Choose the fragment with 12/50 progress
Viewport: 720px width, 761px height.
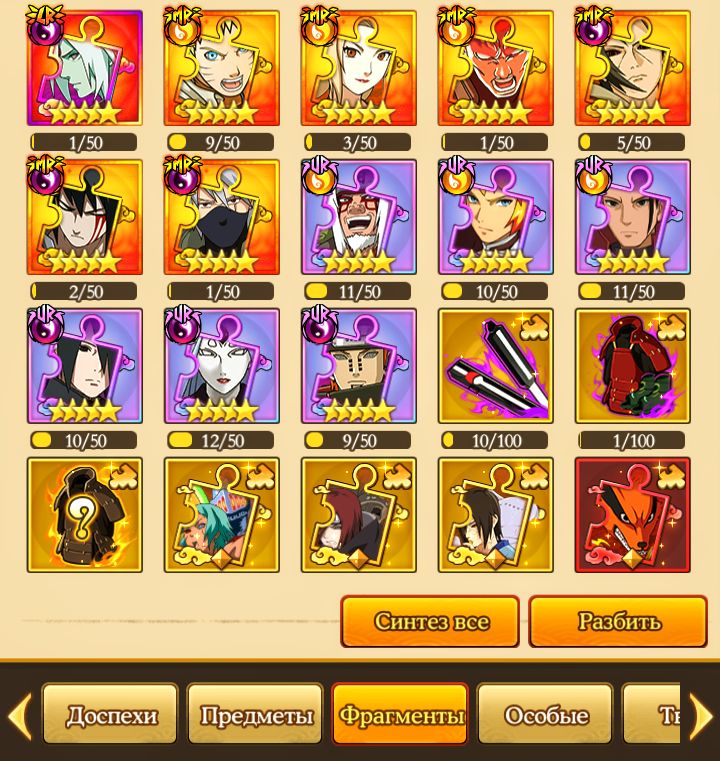coord(222,366)
